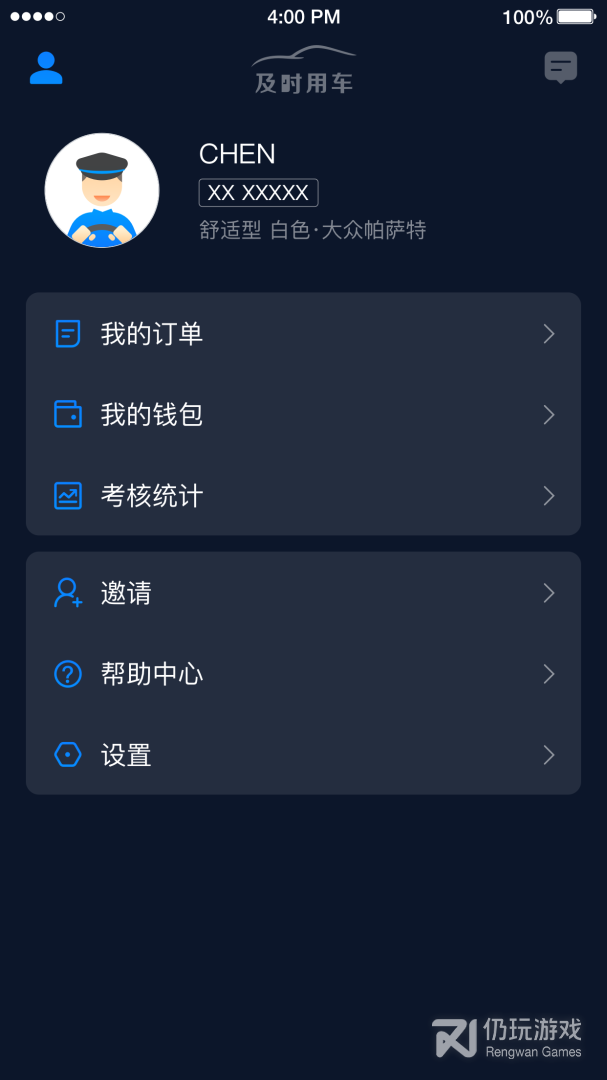Open 我的订单 (My Orders)
Image resolution: width=607 pixels, height=1080 pixels.
303,334
